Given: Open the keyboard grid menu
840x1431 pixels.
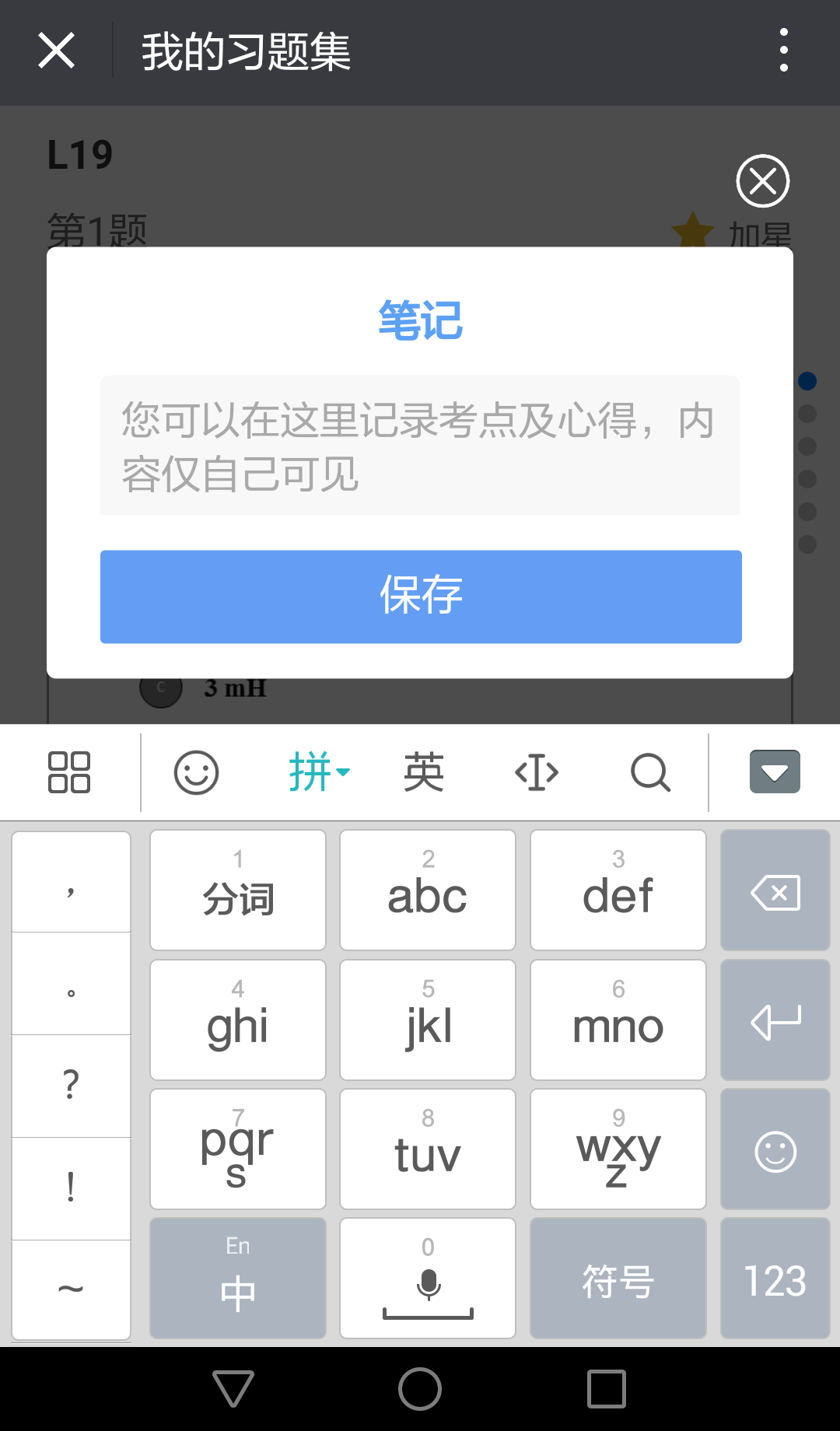Looking at the screenshot, I should click(69, 772).
